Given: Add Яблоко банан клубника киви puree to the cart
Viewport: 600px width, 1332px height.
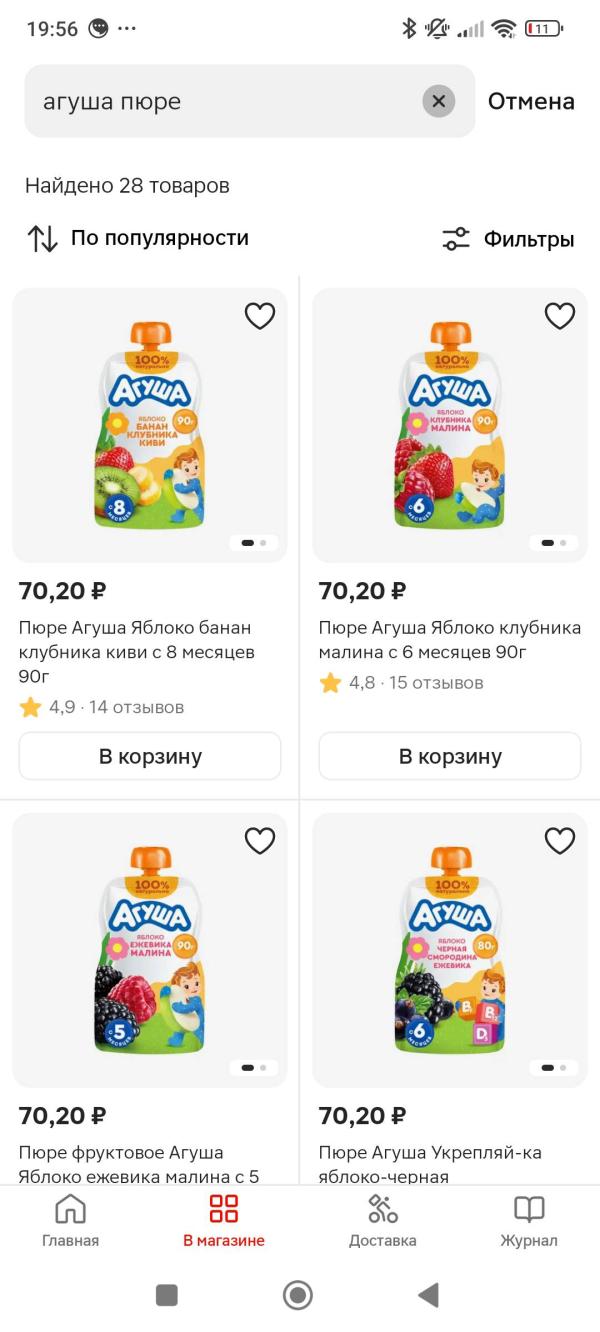Looking at the screenshot, I should click(x=150, y=756).
